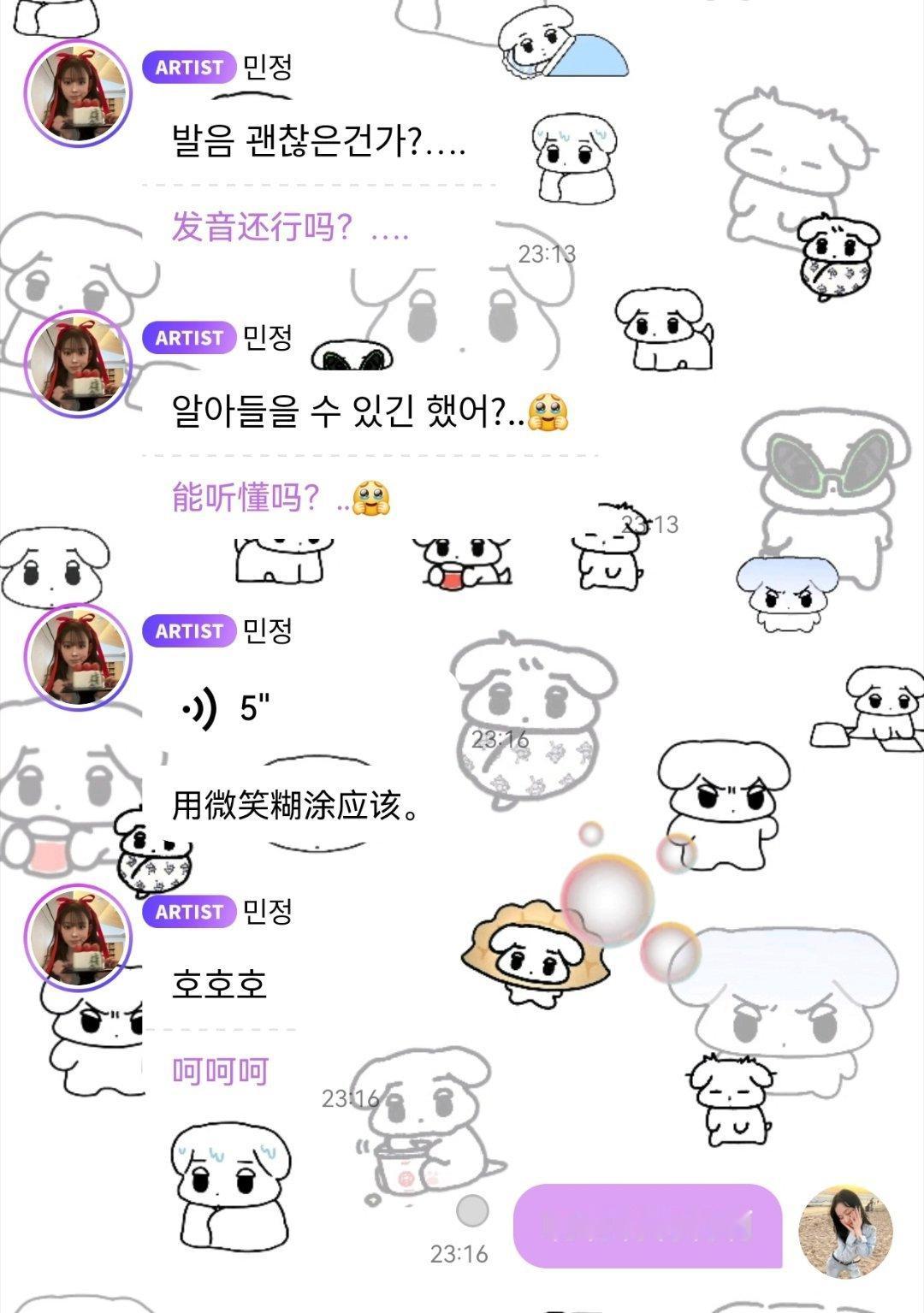Tap the ARTIST badge next to the voice message
Screen dimensions: 924x1313
187,634
